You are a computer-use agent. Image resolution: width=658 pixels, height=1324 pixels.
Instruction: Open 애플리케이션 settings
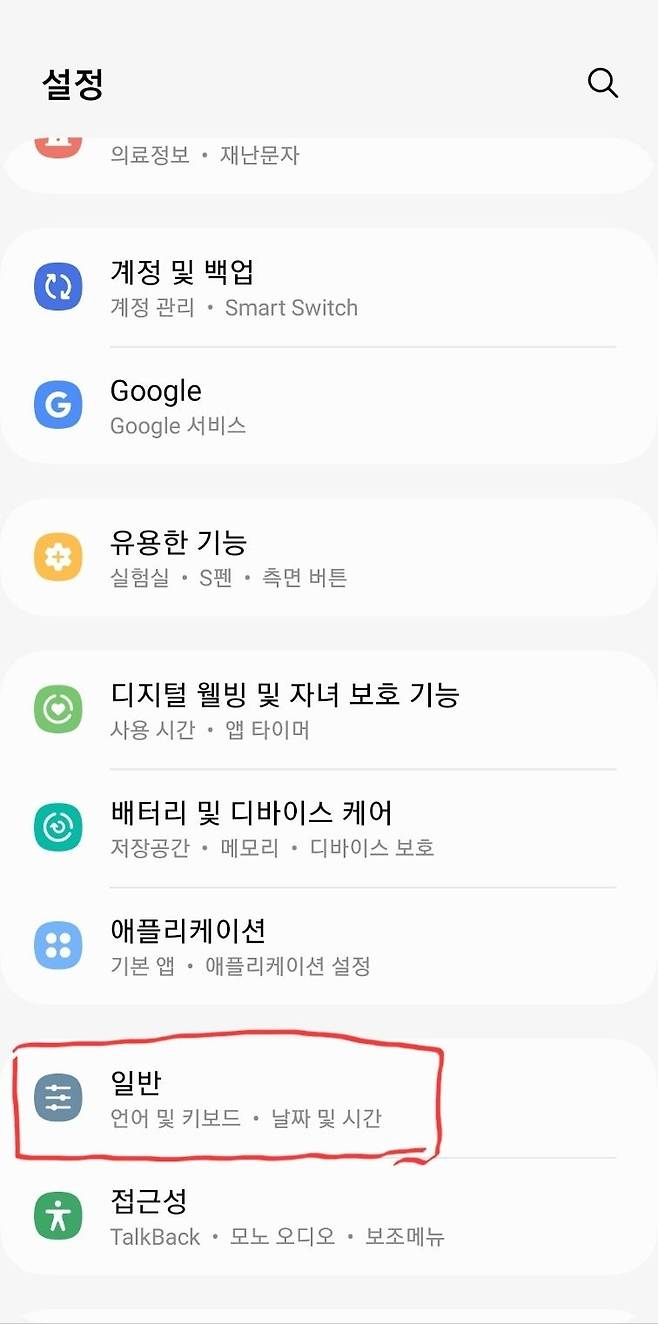330,946
